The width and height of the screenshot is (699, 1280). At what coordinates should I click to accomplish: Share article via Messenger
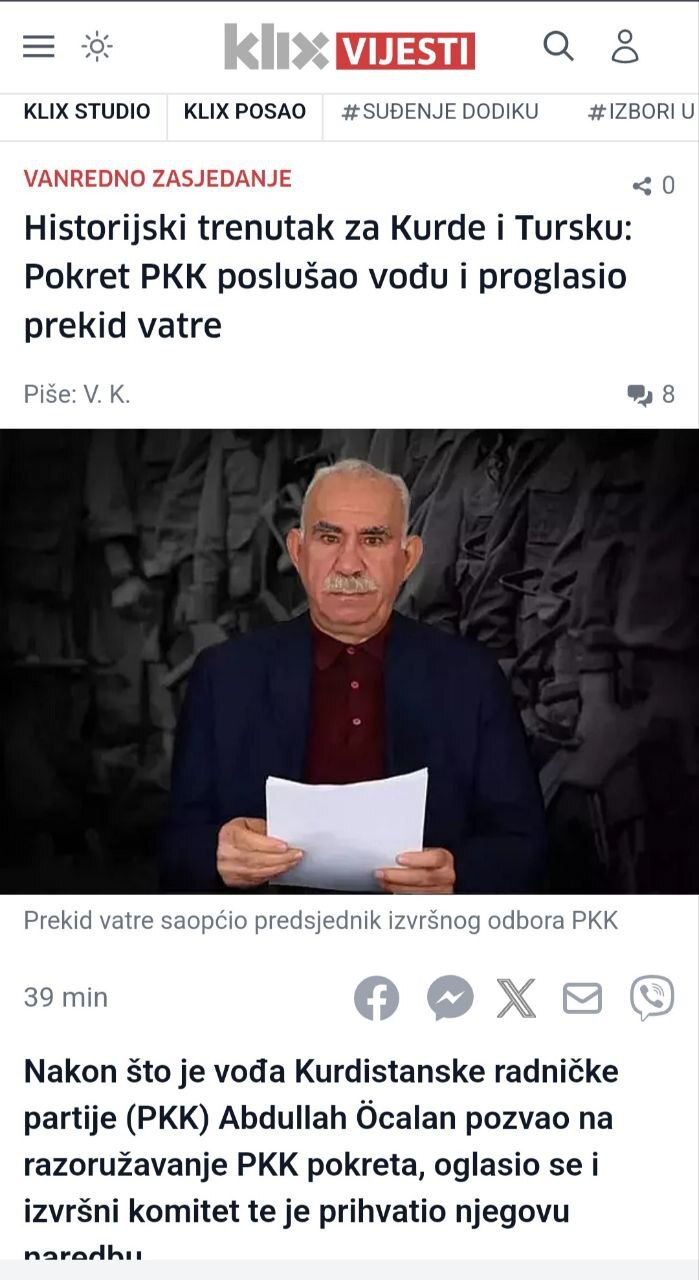[x=450, y=998]
